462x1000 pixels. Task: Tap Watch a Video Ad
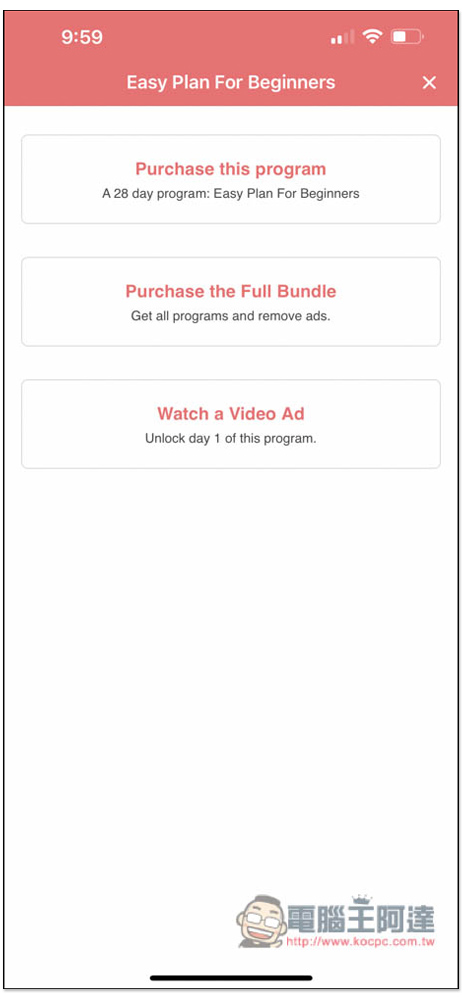click(231, 424)
